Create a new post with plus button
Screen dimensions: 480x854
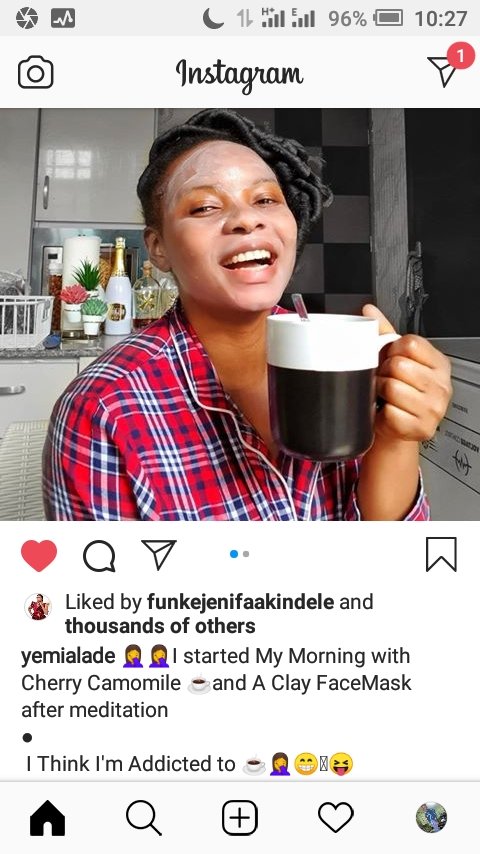tap(240, 818)
